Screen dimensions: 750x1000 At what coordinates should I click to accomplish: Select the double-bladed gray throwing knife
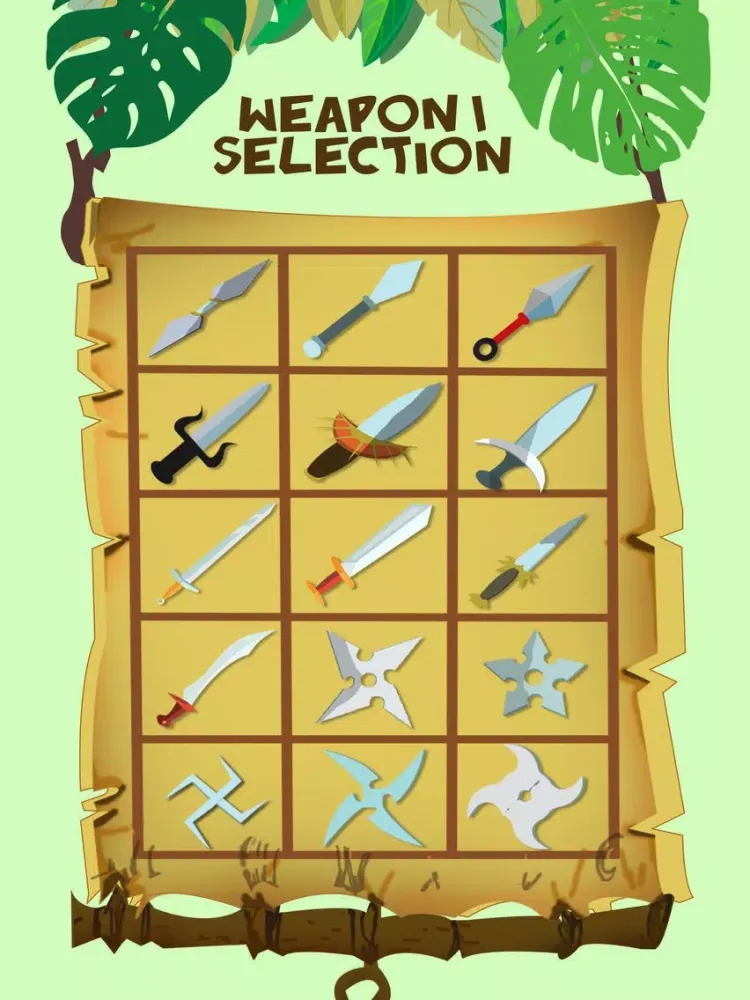210,308
